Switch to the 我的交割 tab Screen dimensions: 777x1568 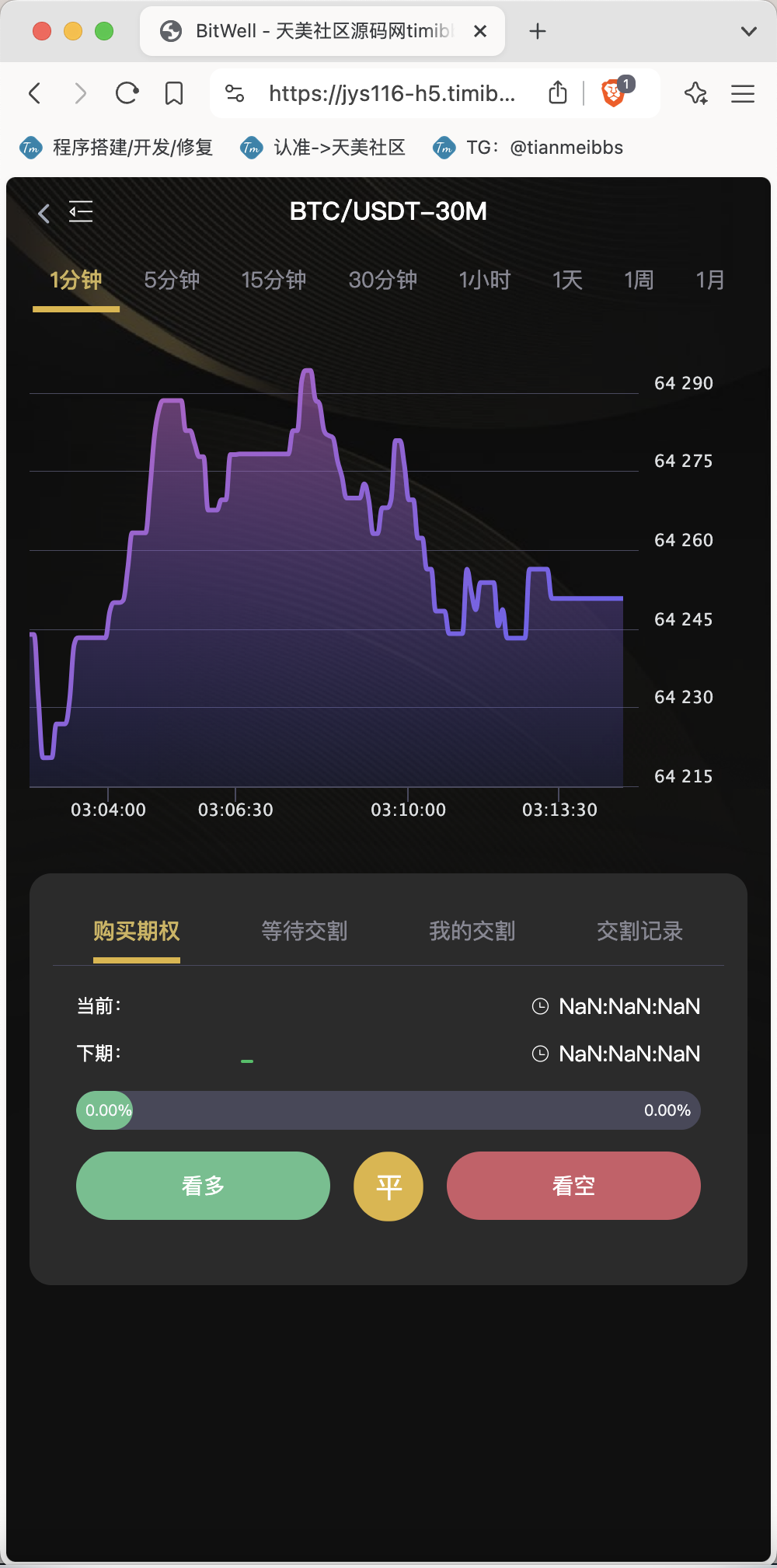[x=472, y=931]
